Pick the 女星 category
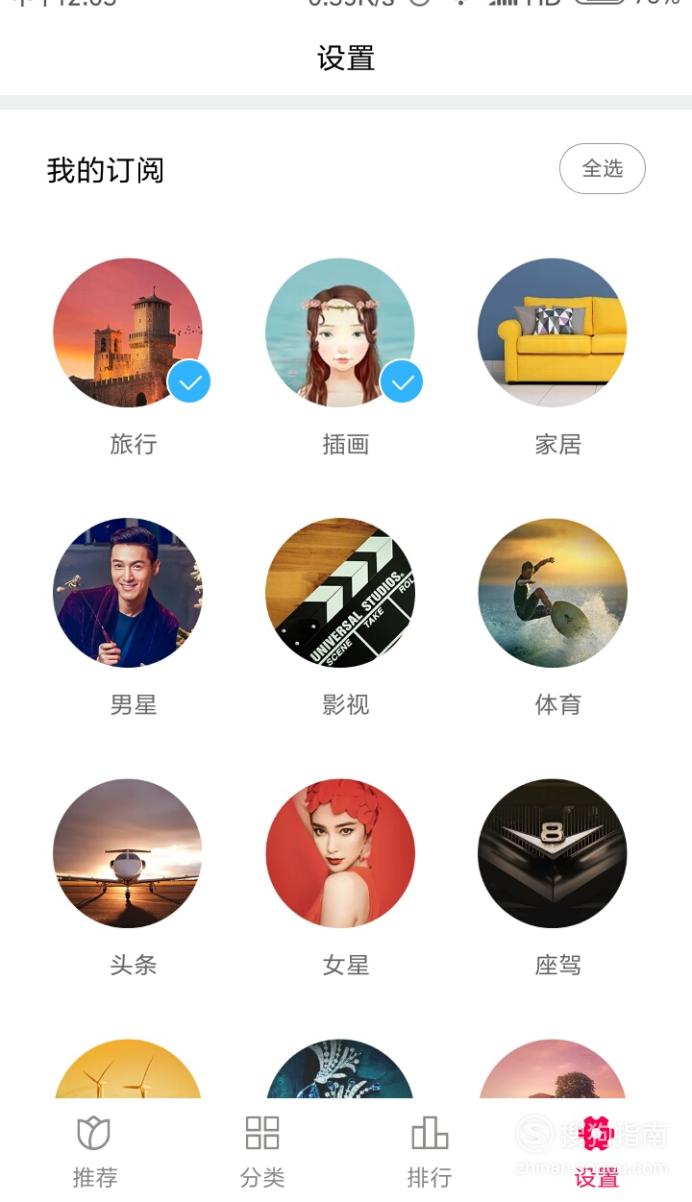692x1202 pixels. [x=340, y=854]
